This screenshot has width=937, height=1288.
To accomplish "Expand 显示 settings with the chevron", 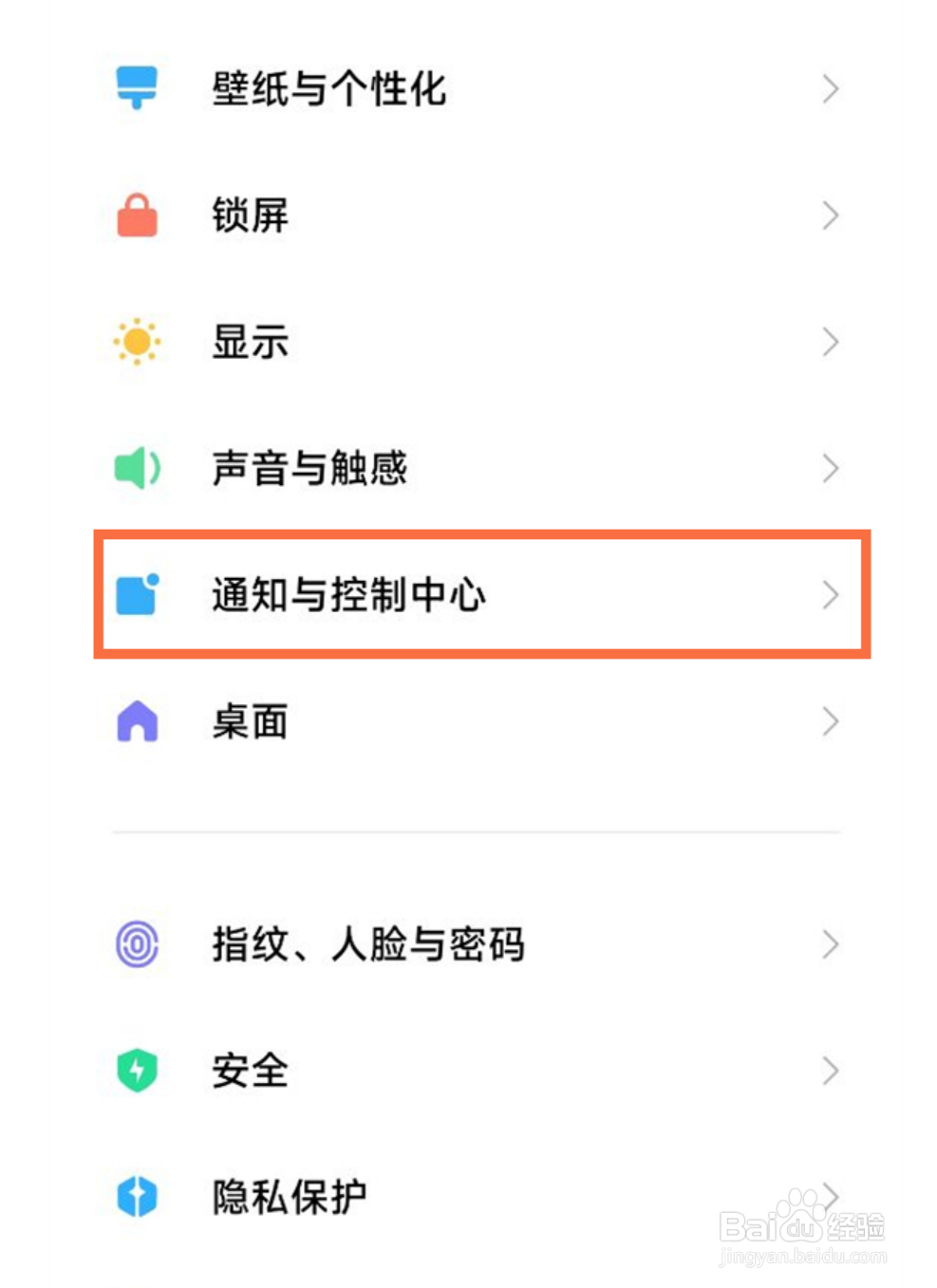I will pos(831,342).
